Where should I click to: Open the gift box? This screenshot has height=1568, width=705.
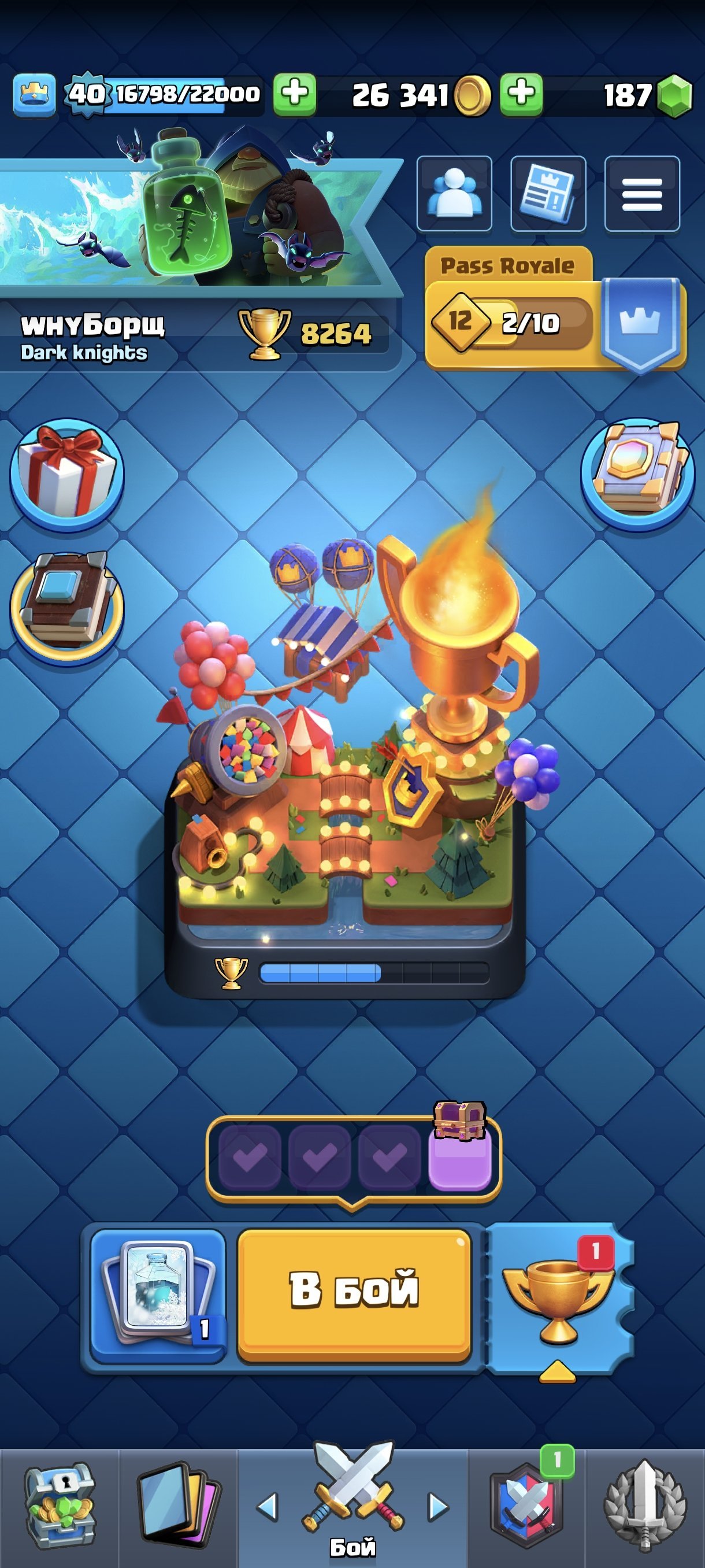pyautogui.click(x=66, y=474)
